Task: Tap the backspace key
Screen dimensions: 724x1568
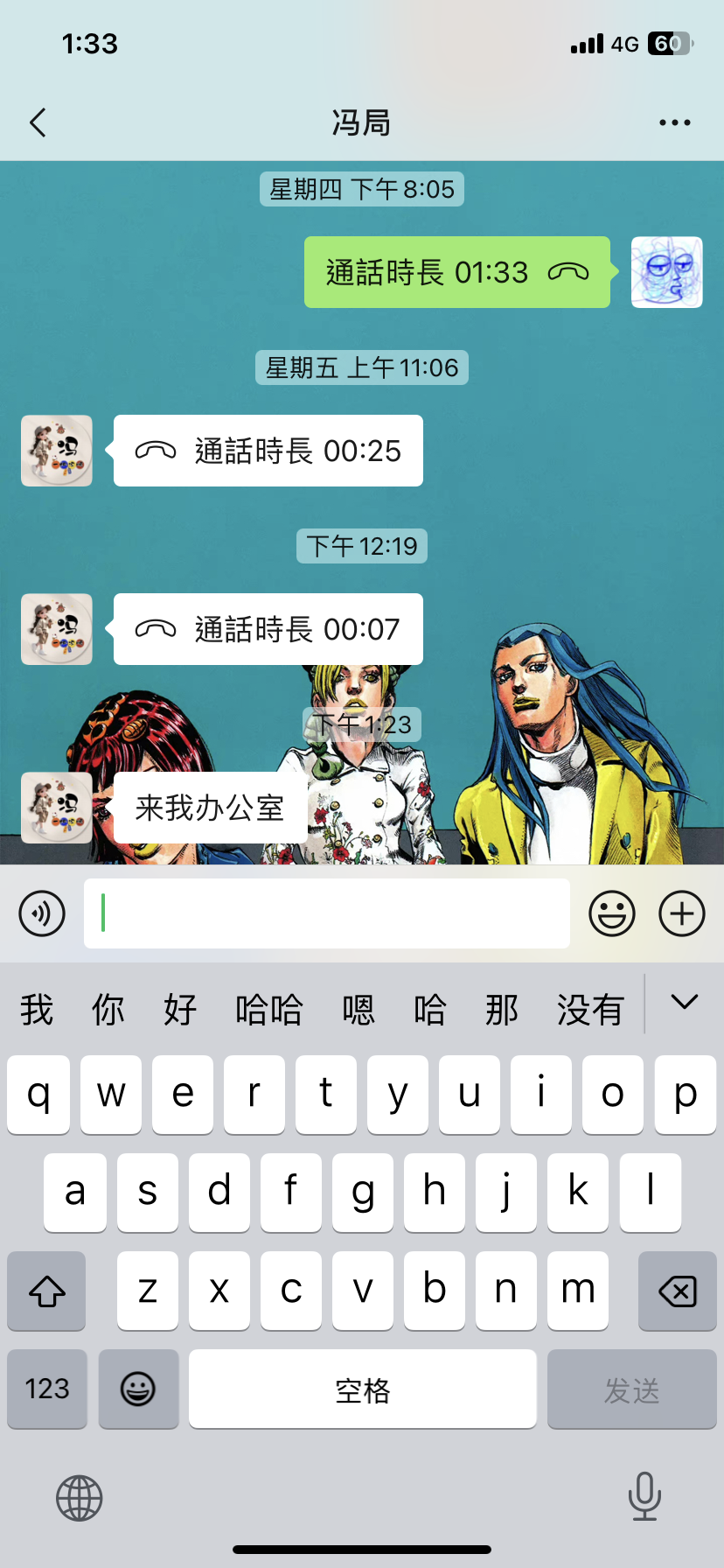Action: tap(678, 1291)
